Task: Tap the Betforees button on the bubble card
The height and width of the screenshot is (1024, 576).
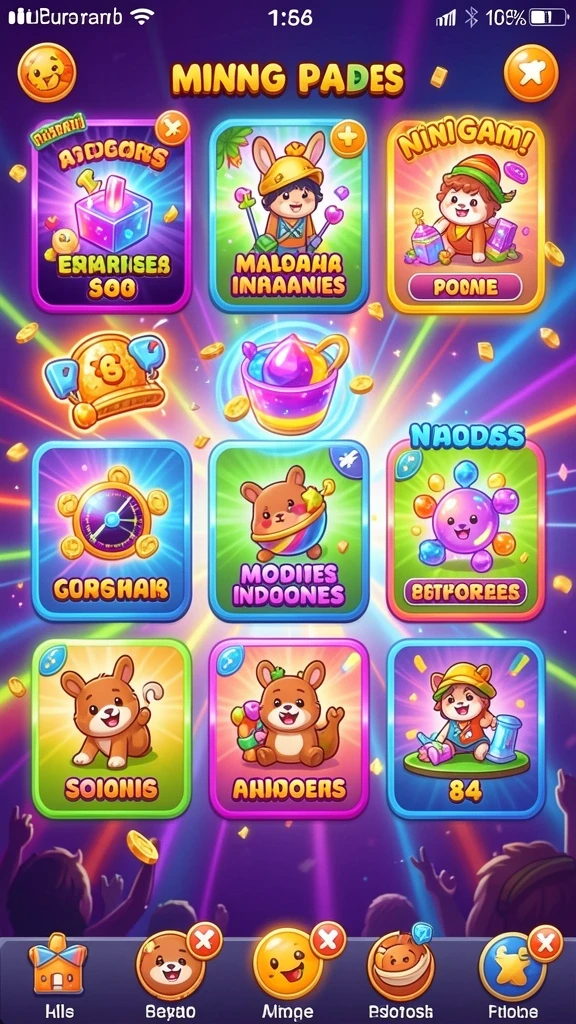Action: pyautogui.click(x=466, y=592)
